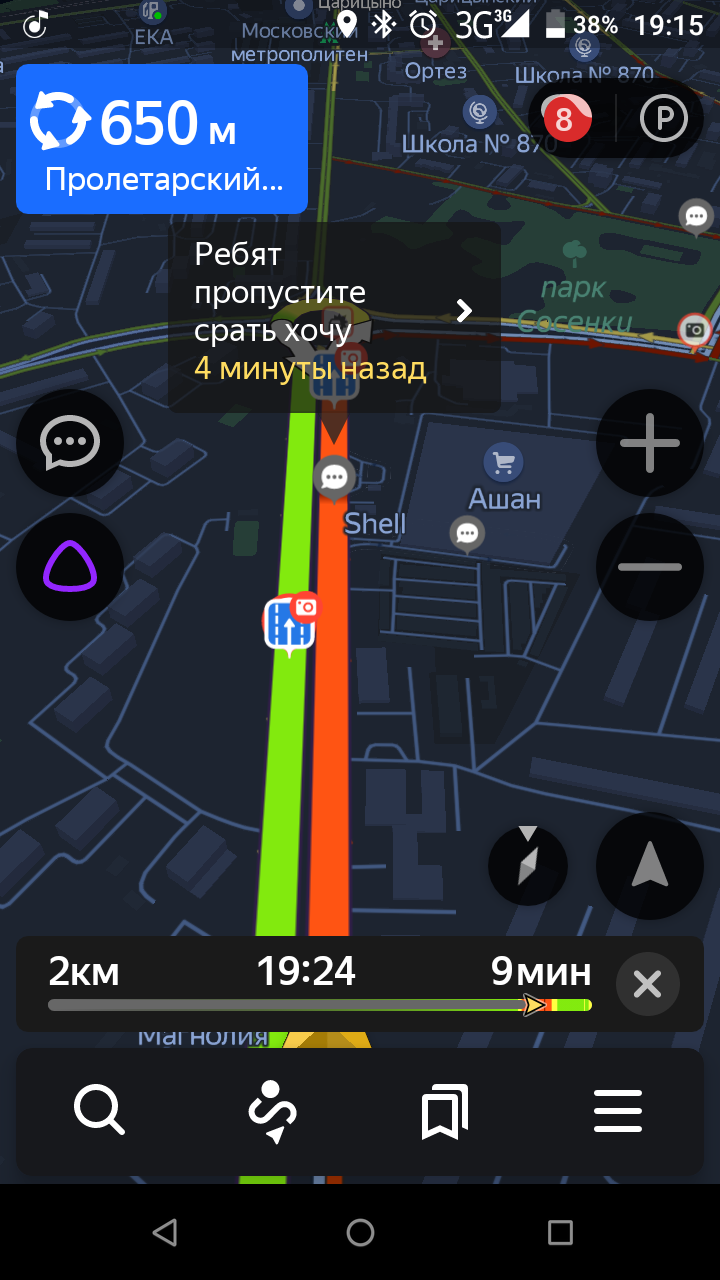
Task: Open saved bookmarks
Action: pyautogui.click(x=444, y=1110)
